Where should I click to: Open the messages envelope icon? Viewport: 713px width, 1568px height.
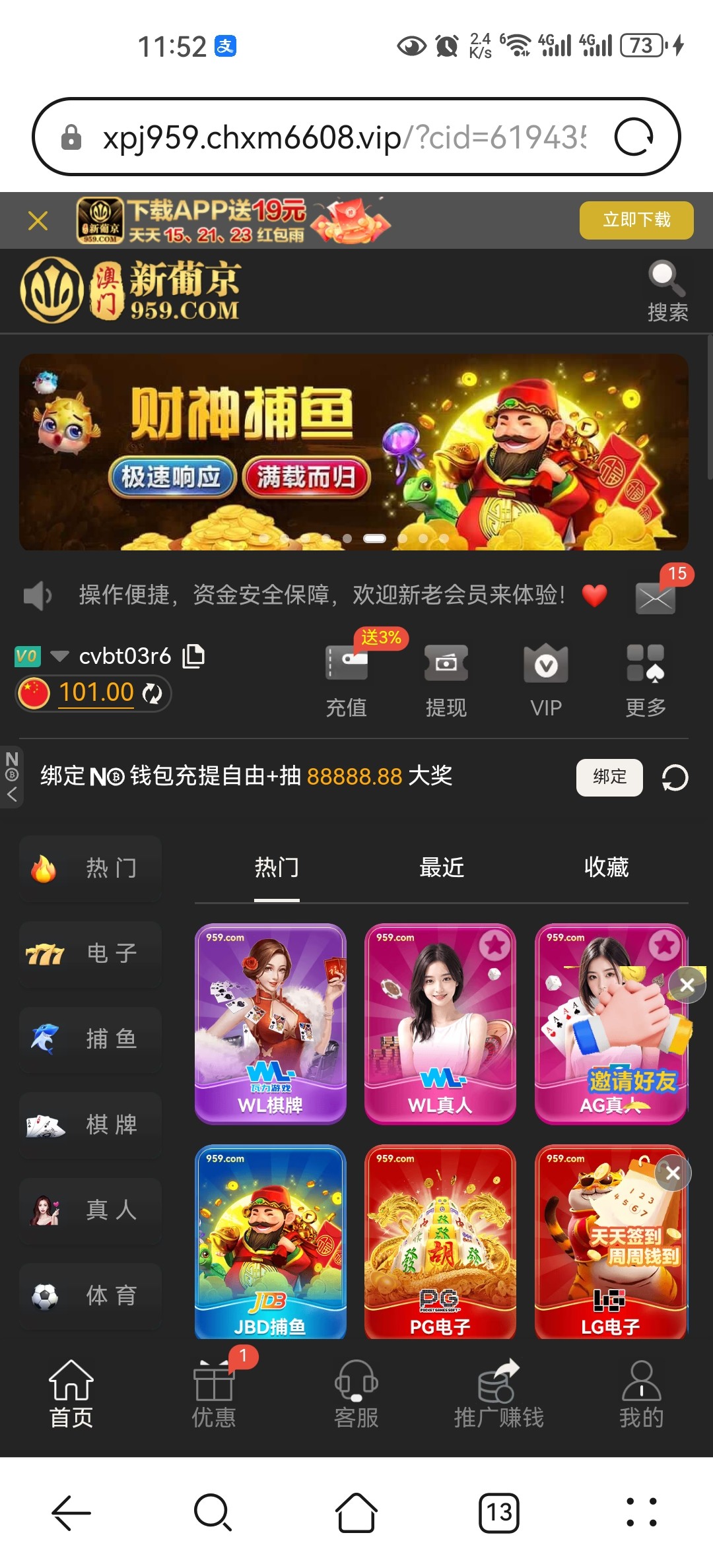655,598
